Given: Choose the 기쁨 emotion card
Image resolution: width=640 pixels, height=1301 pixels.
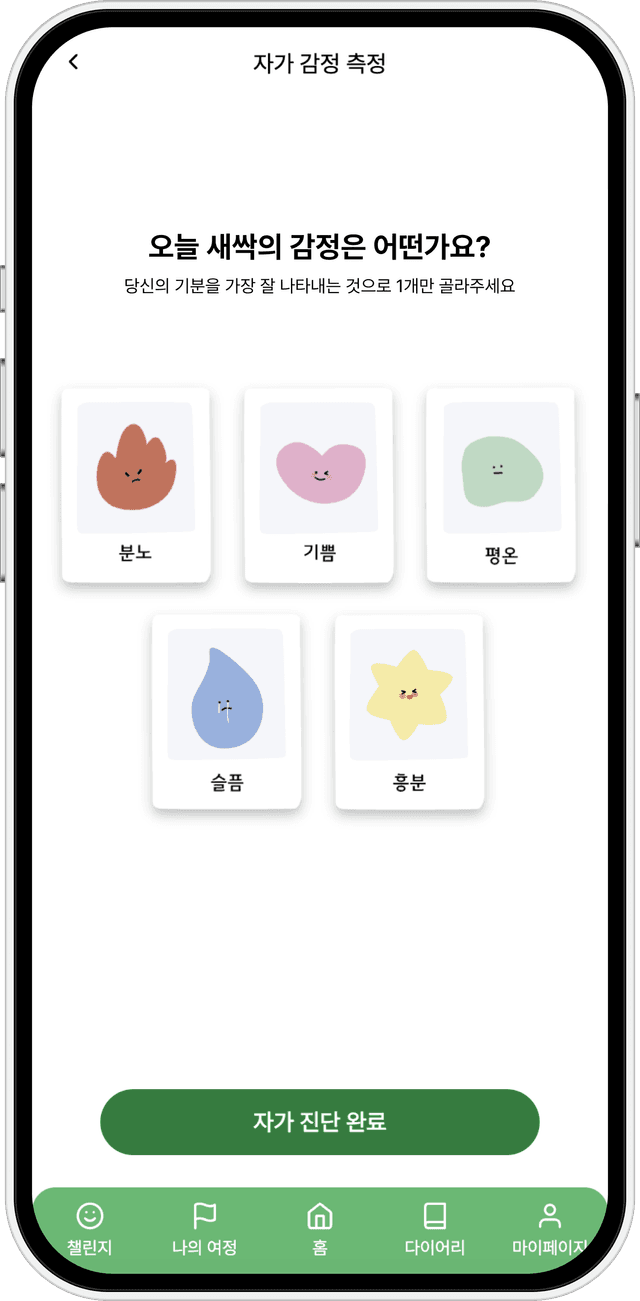Looking at the screenshot, I should pyautogui.click(x=318, y=484).
